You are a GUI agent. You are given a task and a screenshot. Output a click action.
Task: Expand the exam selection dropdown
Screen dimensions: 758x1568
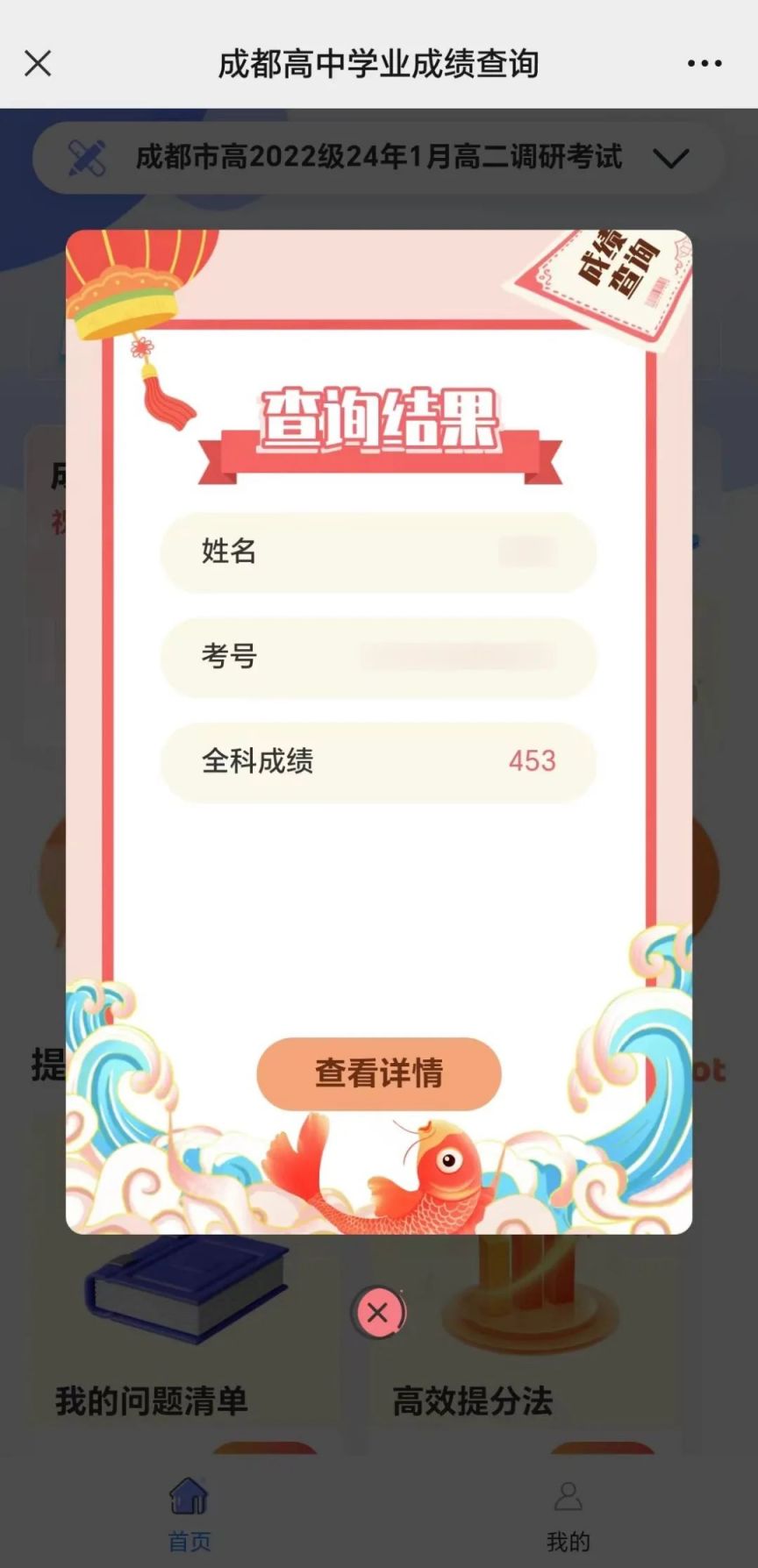[670, 159]
